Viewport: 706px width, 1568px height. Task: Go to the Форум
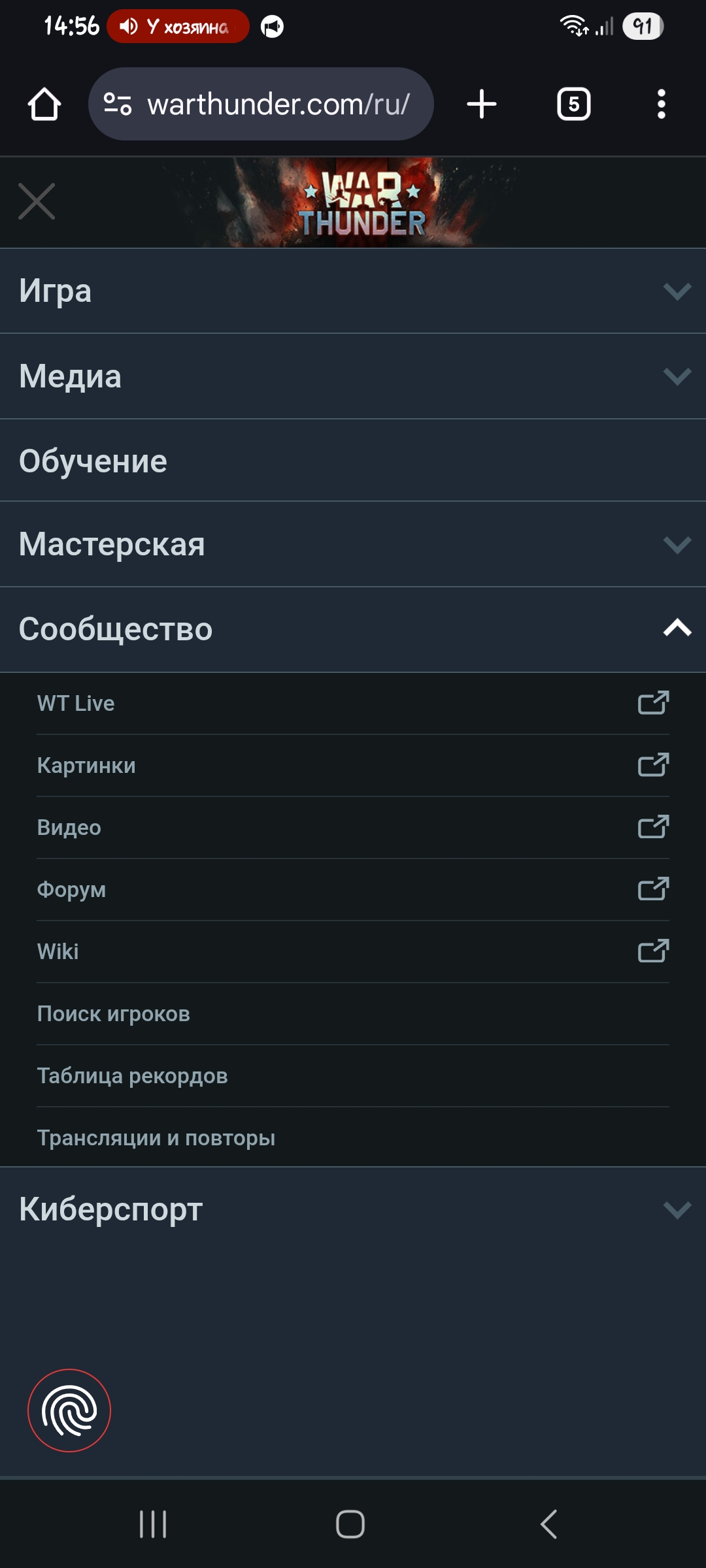(353, 890)
